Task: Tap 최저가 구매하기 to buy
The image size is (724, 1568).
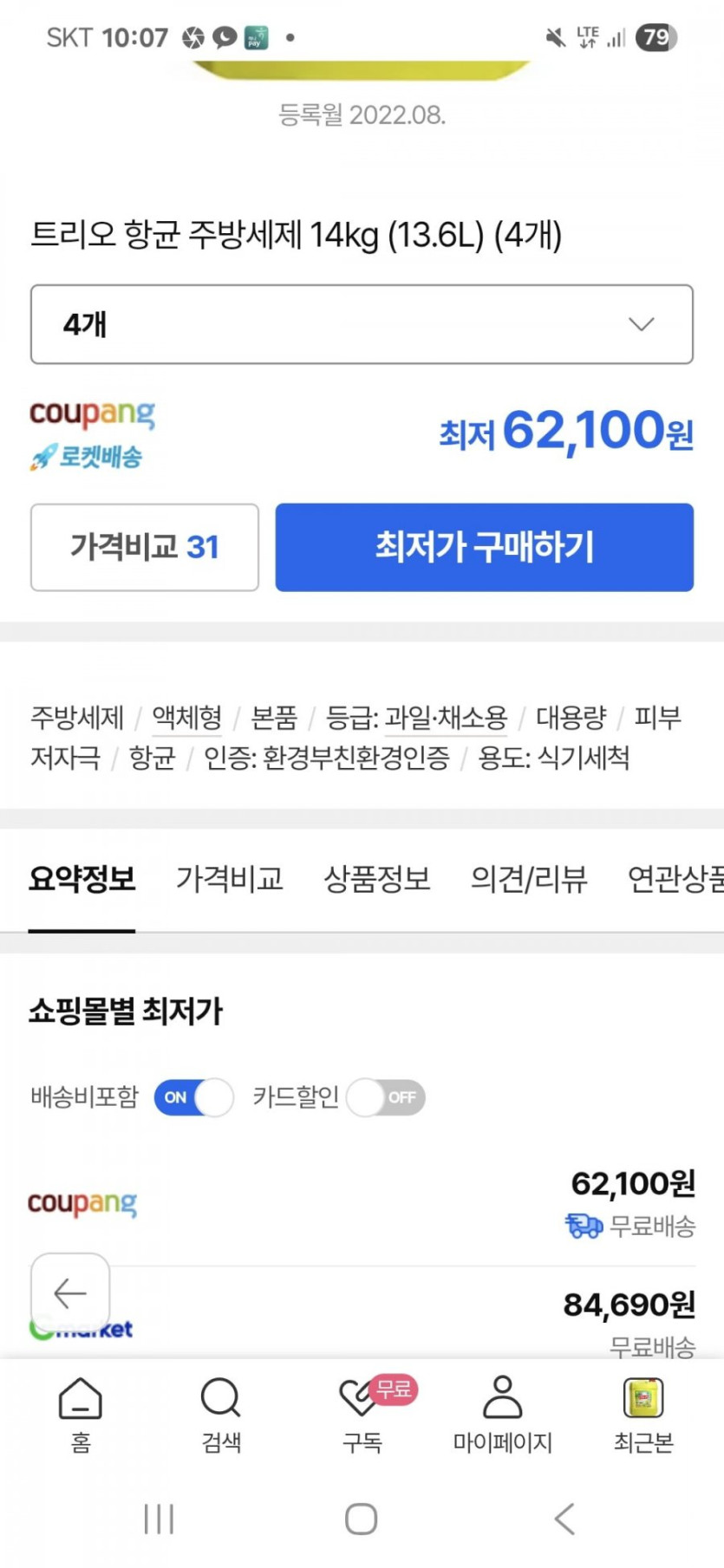Action: 485,547
